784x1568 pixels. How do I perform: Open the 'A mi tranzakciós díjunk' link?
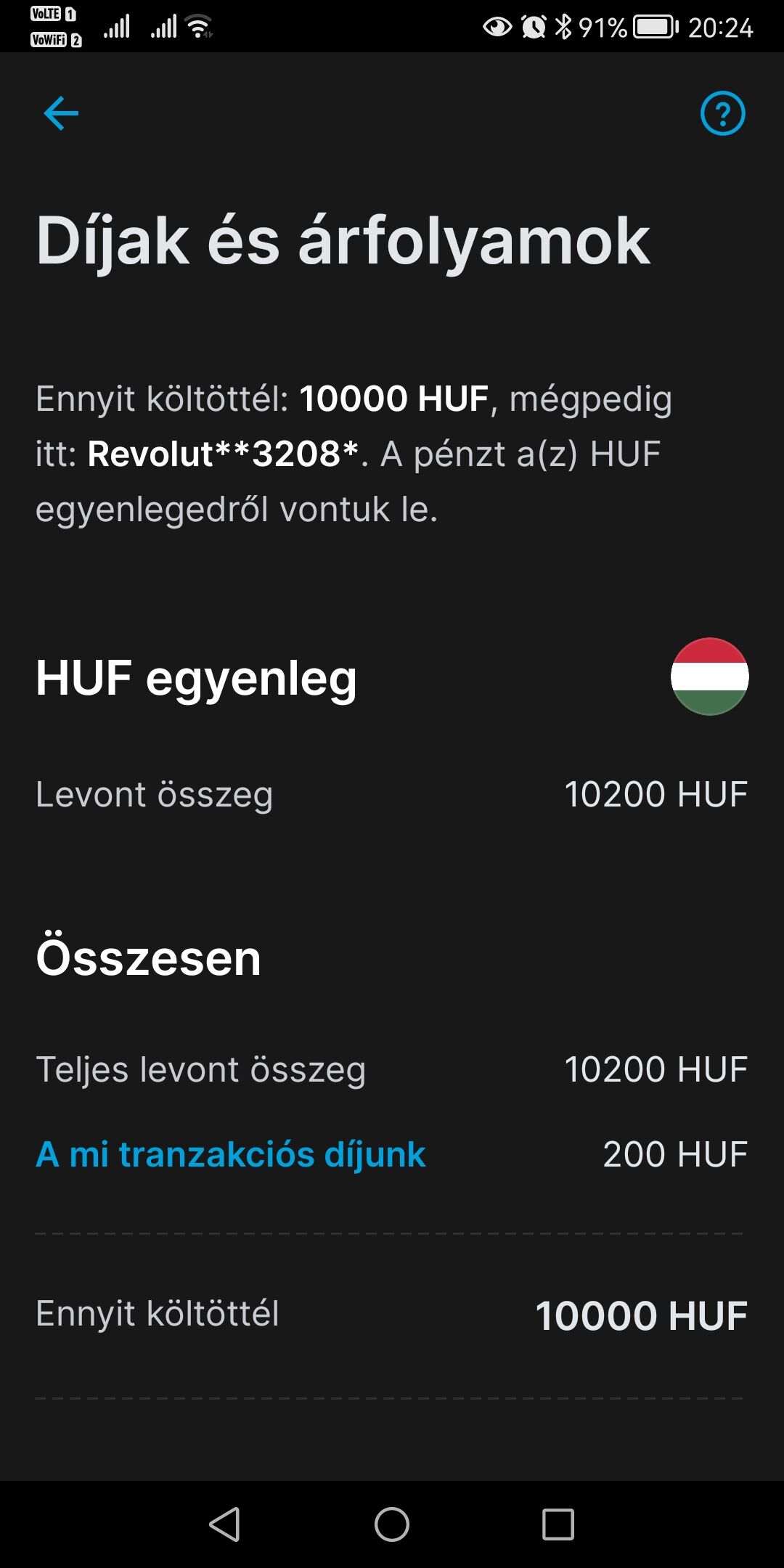pos(230,1154)
